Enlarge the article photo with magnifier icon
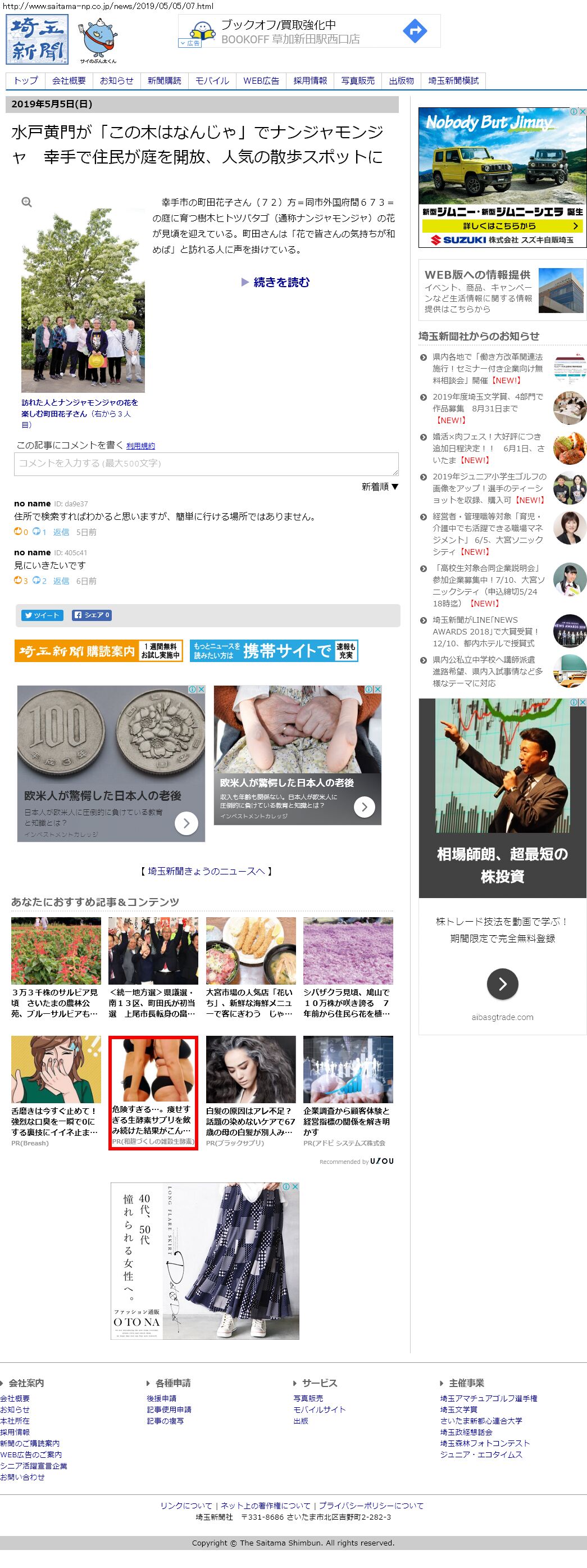Image resolution: width=587 pixels, height=1568 pixels. tap(27, 202)
